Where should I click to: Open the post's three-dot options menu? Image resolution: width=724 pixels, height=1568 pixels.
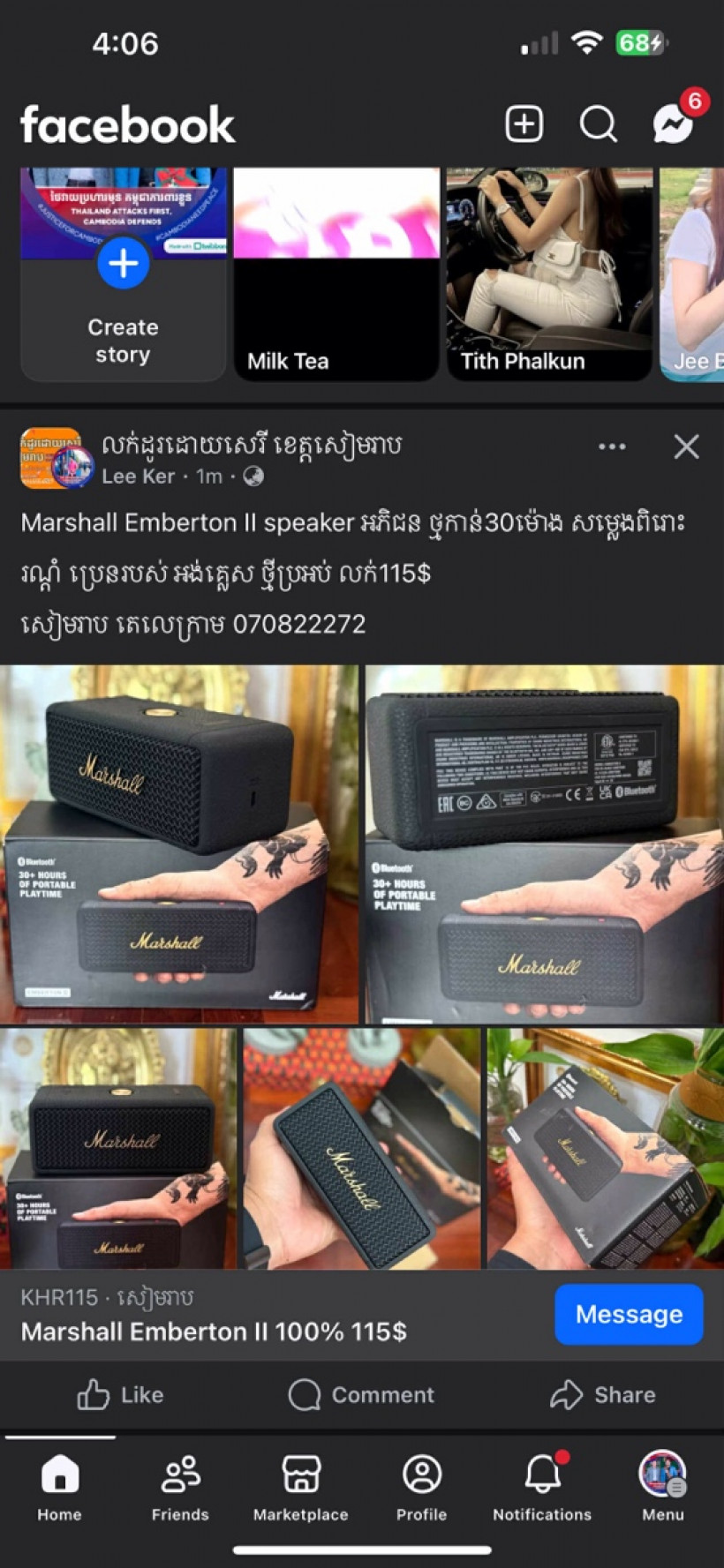[612, 447]
